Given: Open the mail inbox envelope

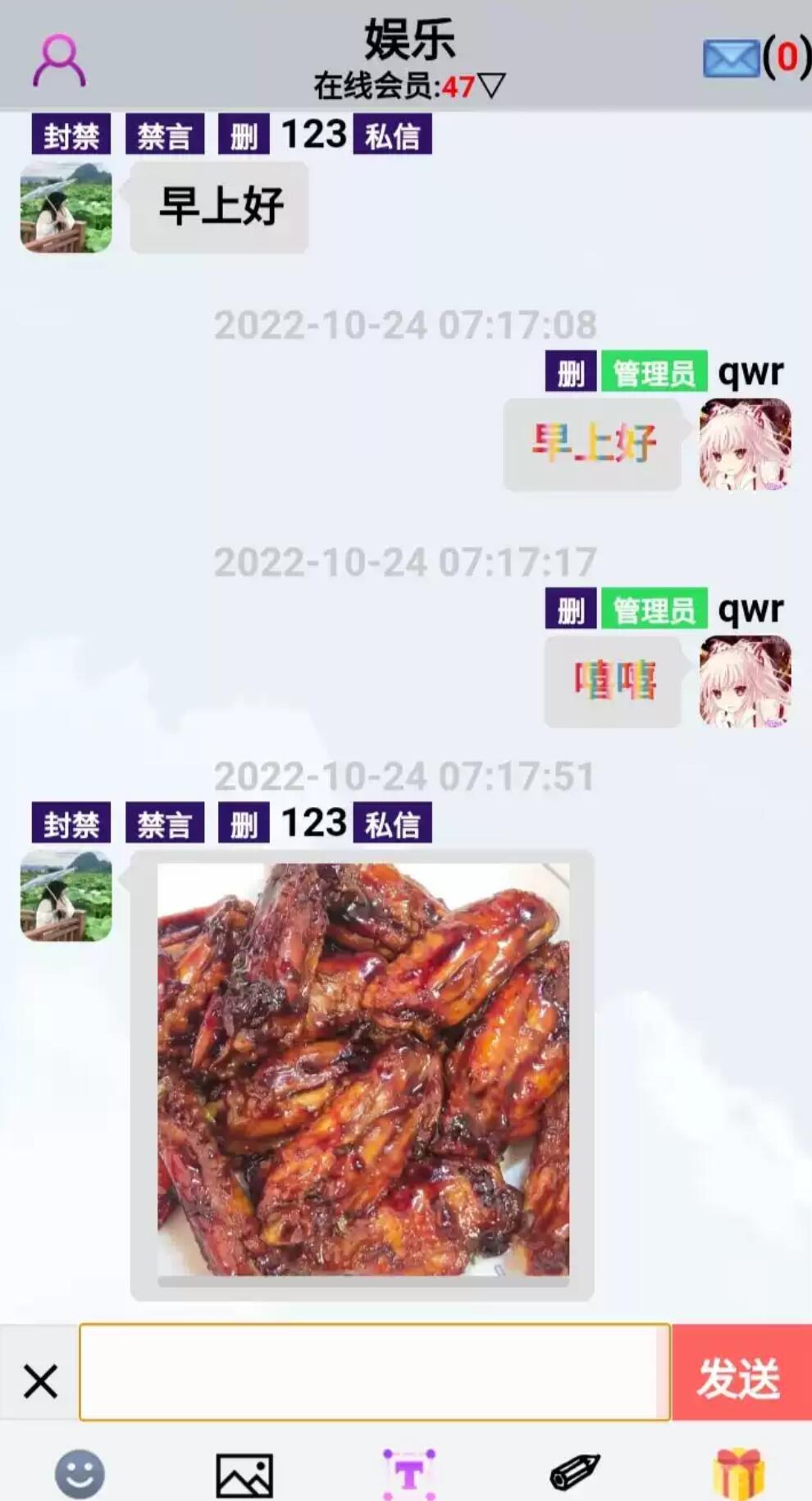Looking at the screenshot, I should pyautogui.click(x=731, y=58).
